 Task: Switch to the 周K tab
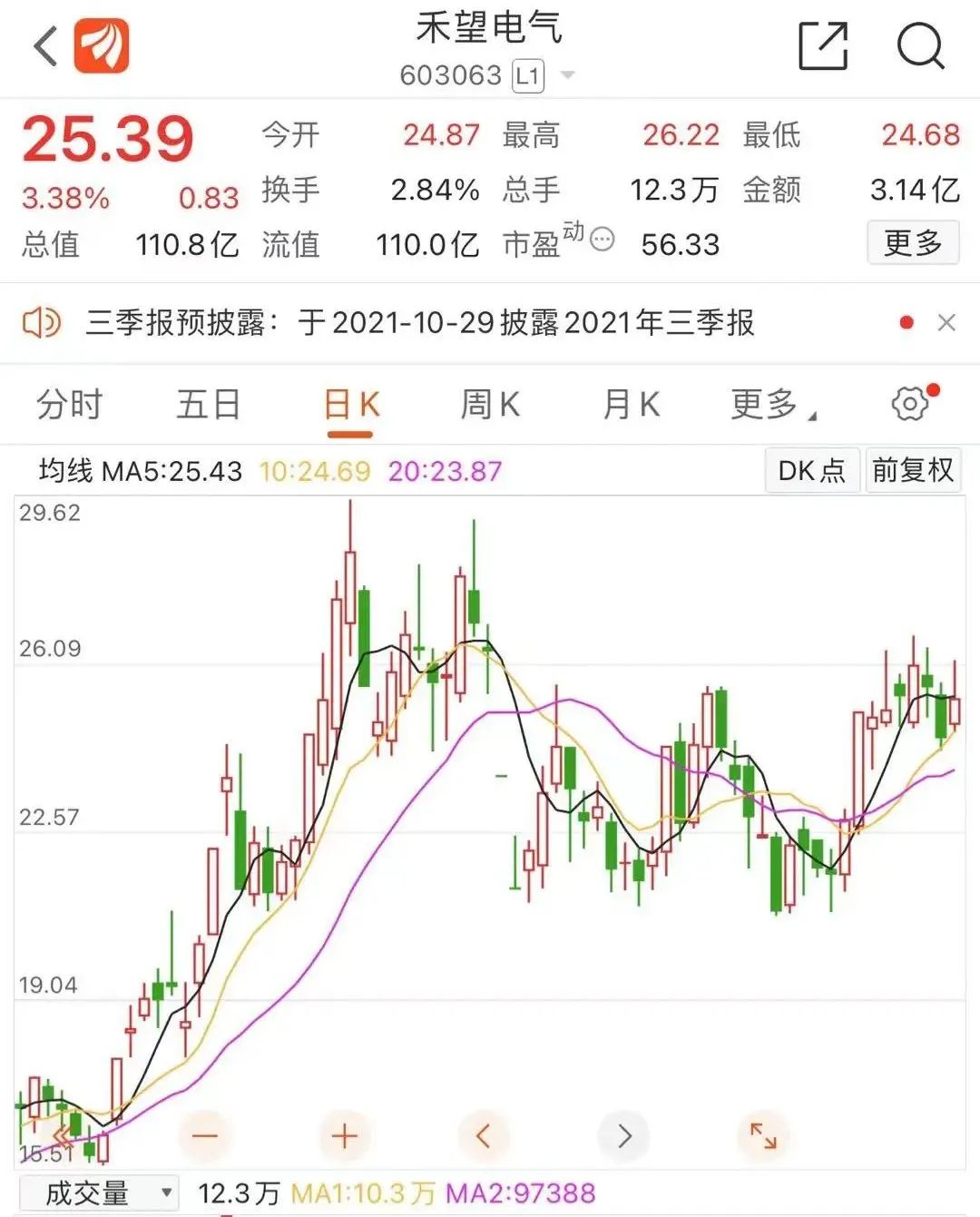(x=490, y=405)
